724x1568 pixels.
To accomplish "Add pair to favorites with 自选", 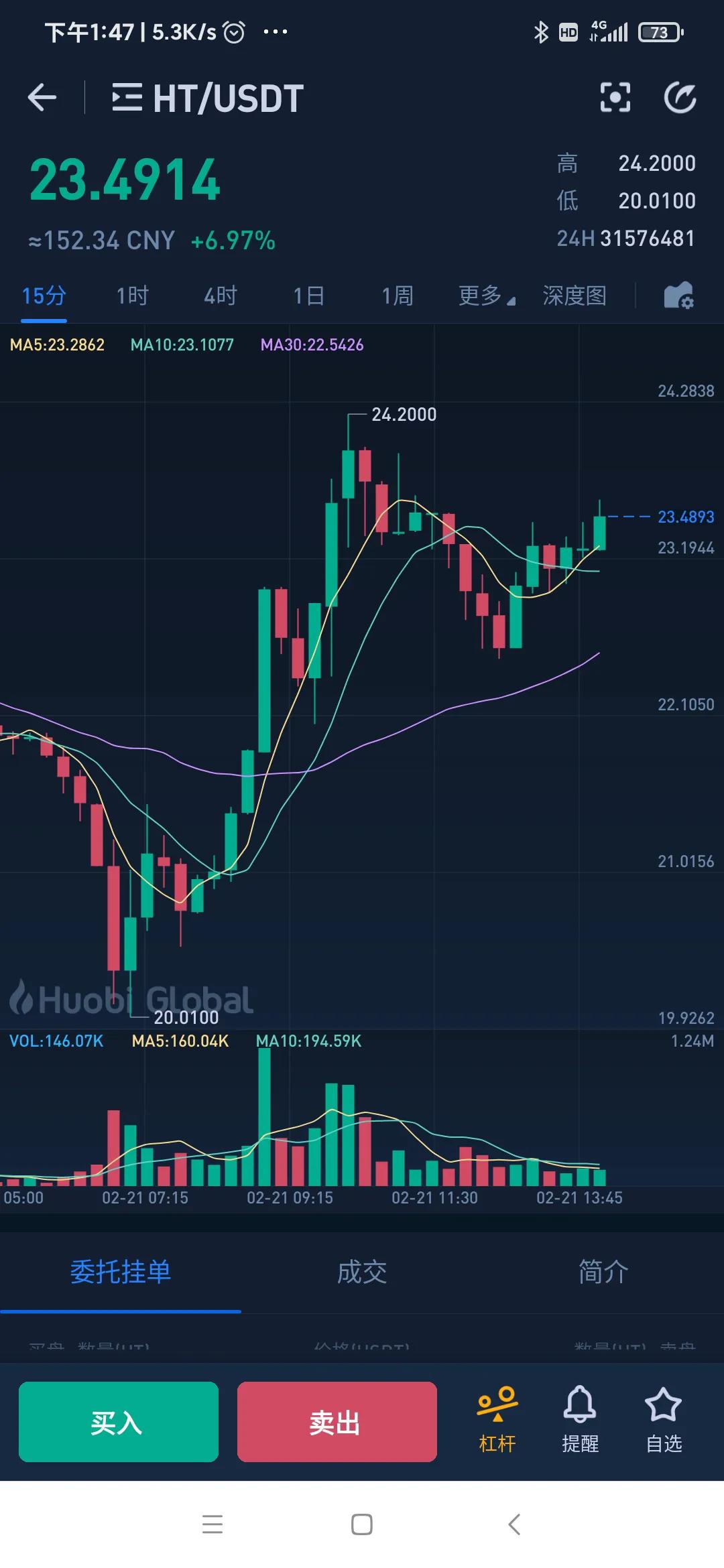I will point(664,1421).
